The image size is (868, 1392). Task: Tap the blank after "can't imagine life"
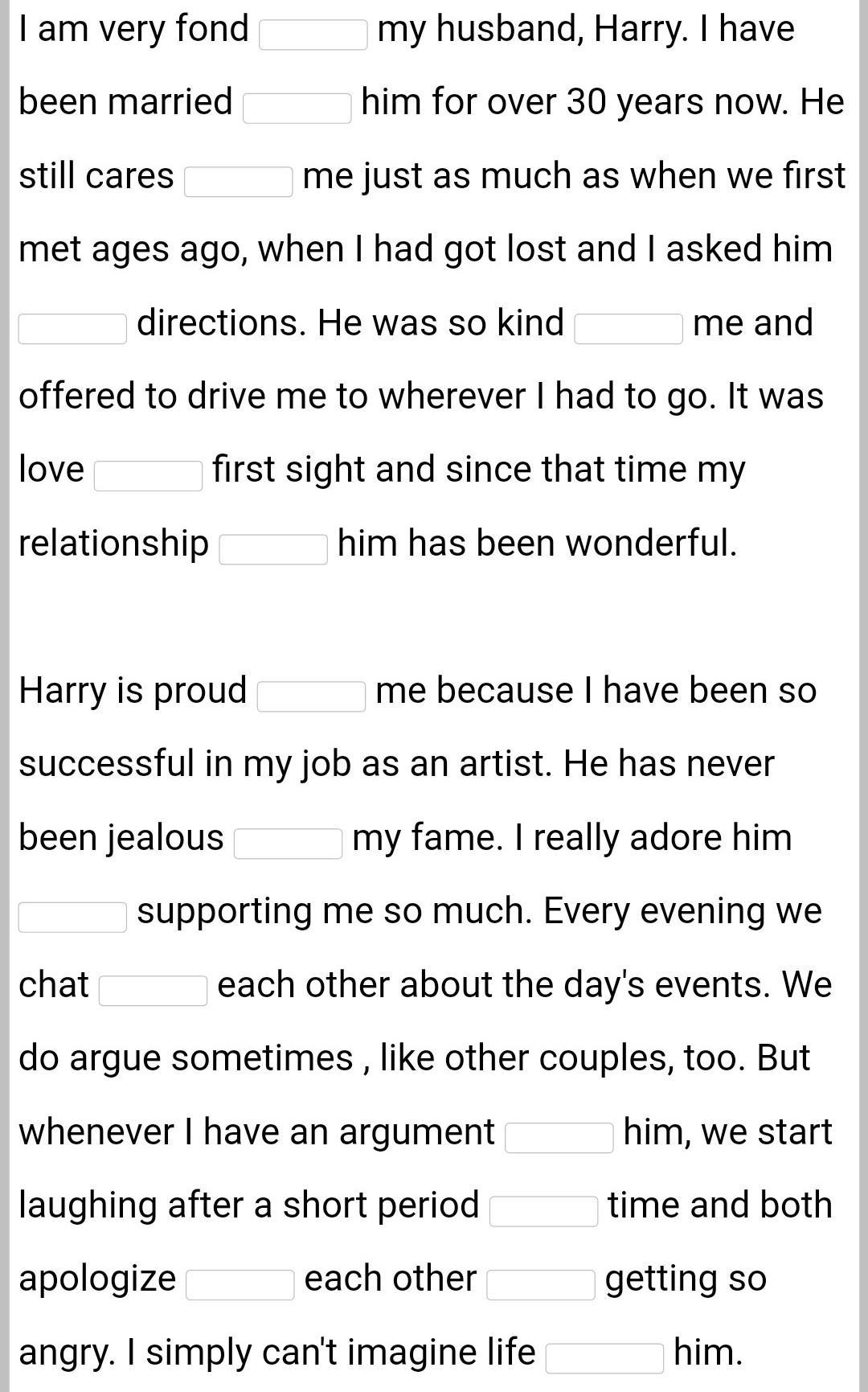(605, 1358)
